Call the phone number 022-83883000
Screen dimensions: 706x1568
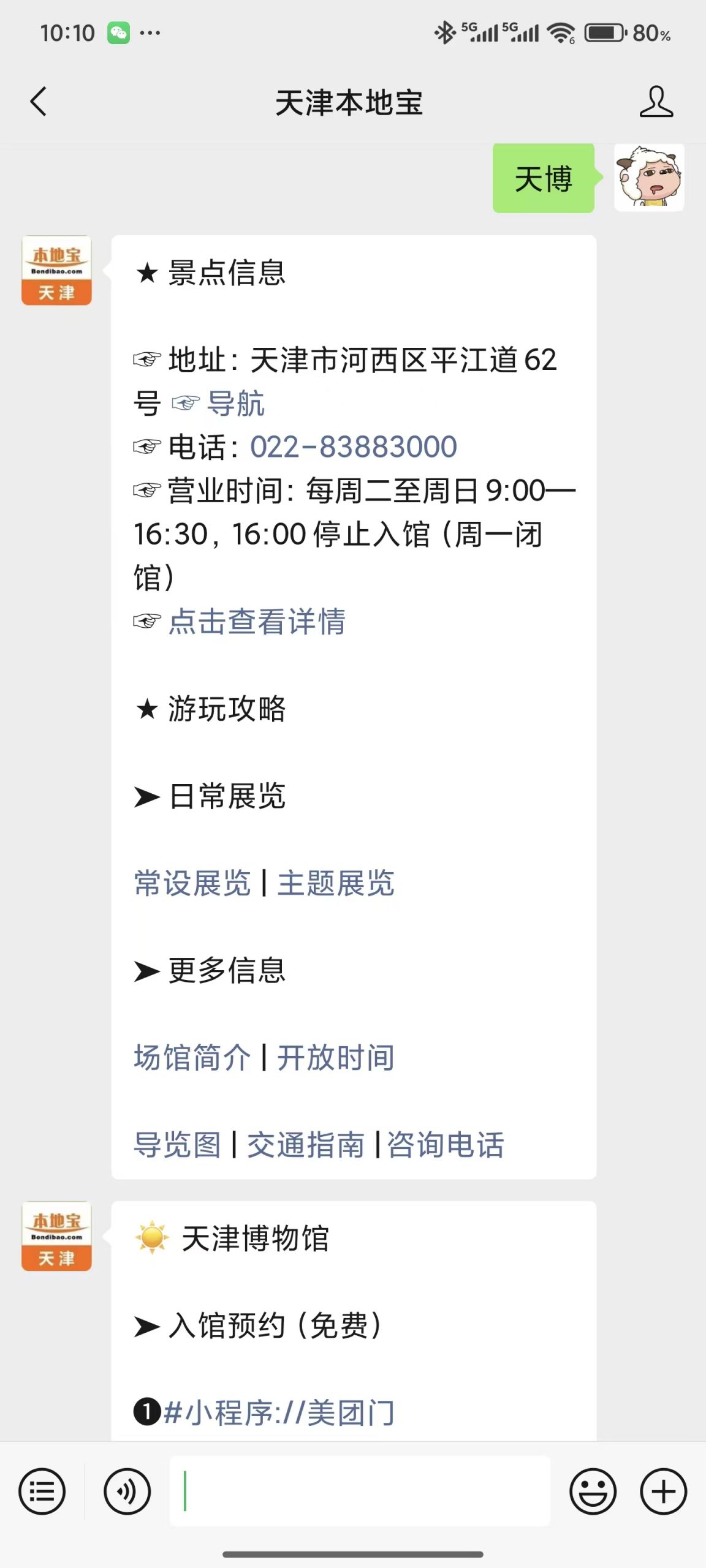click(354, 447)
